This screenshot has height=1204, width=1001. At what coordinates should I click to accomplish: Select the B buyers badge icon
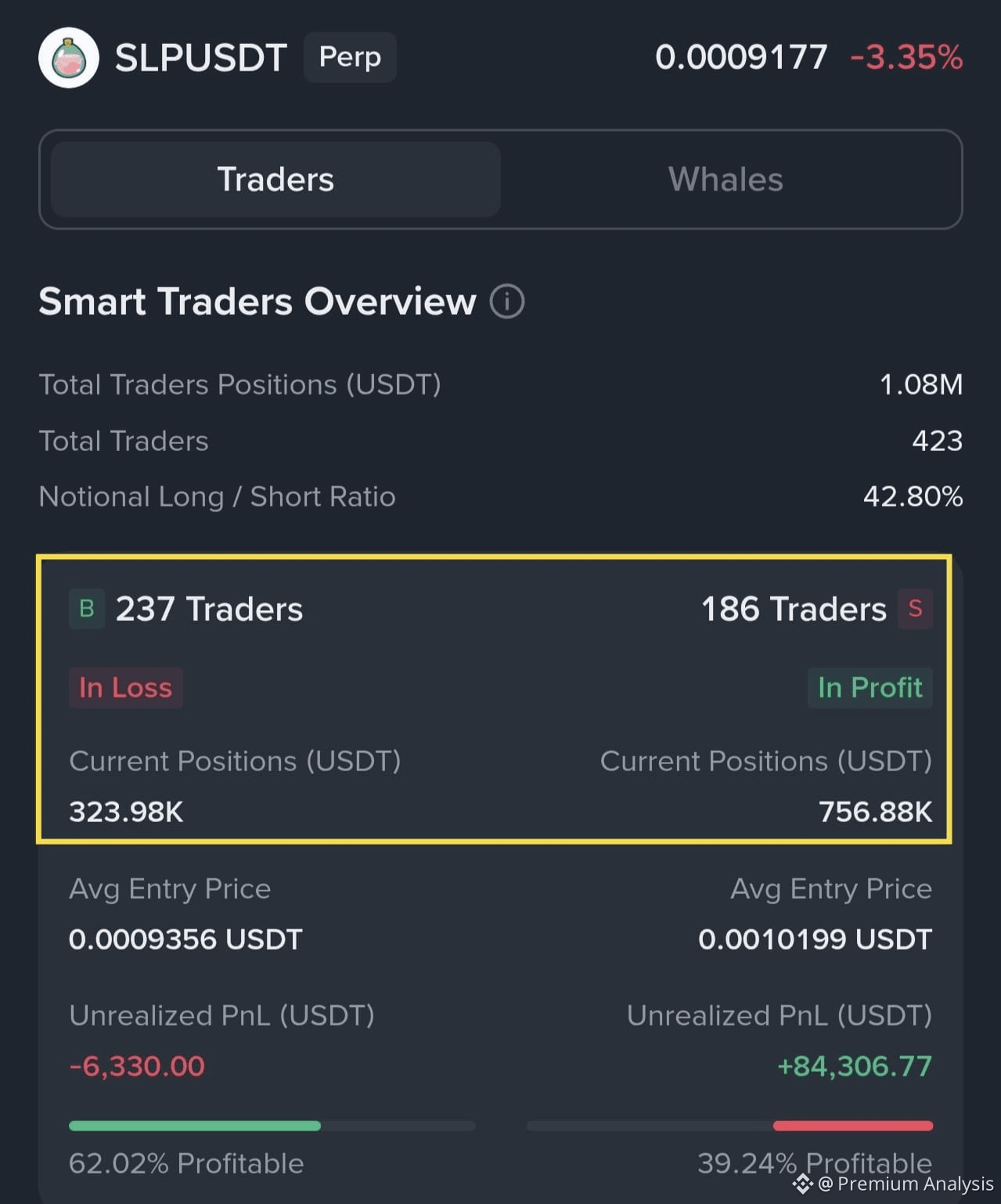click(86, 609)
